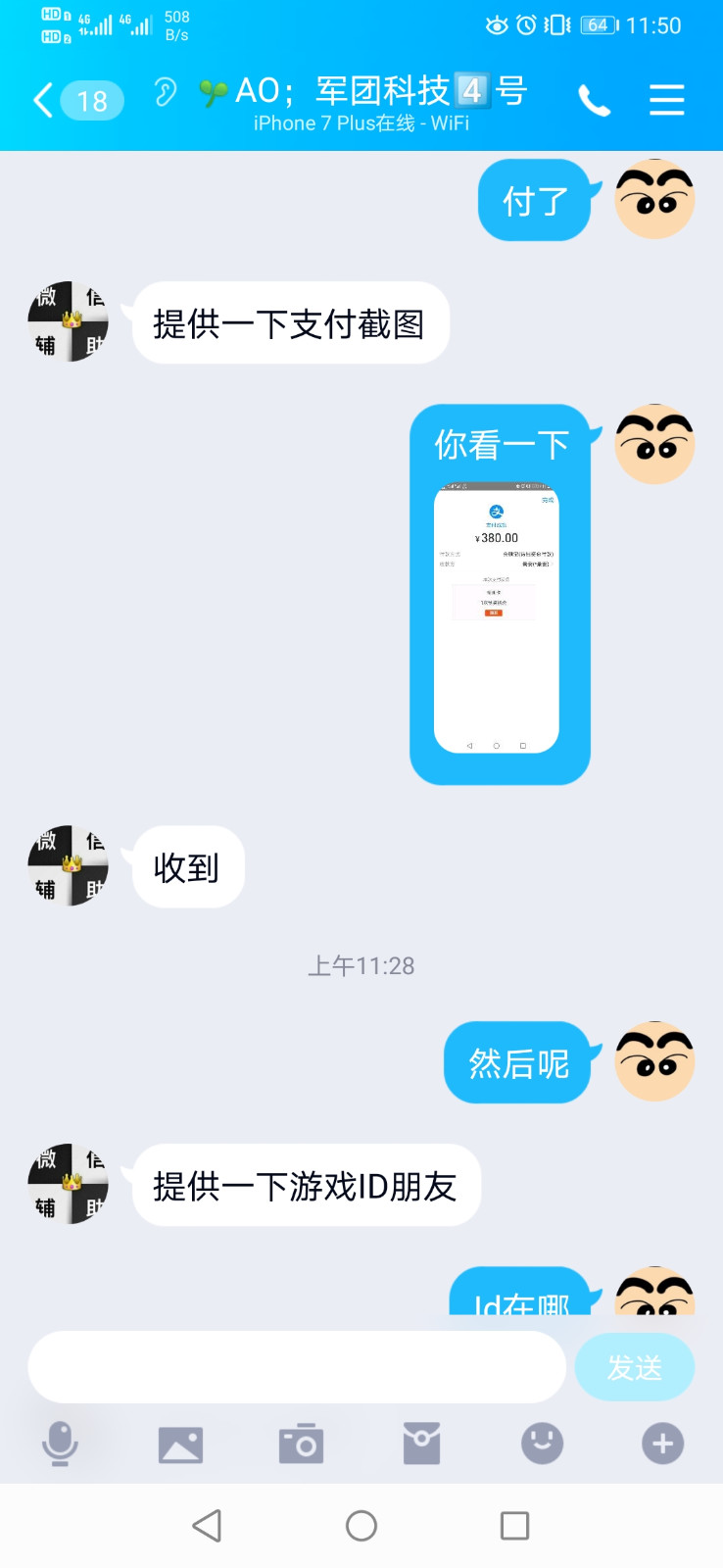Screen dimensions: 723x1568
Task: Expand more options with the plus icon
Action: tap(663, 1444)
